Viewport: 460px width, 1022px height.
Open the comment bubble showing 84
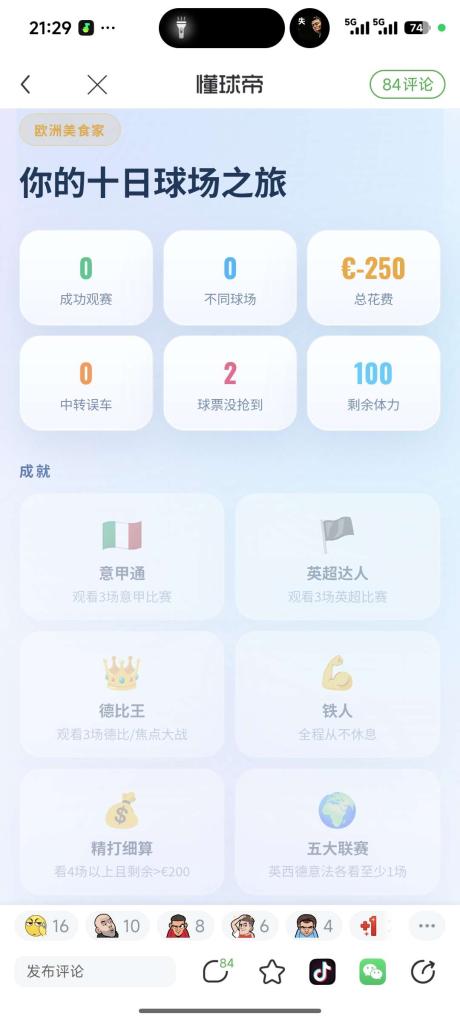click(x=217, y=971)
